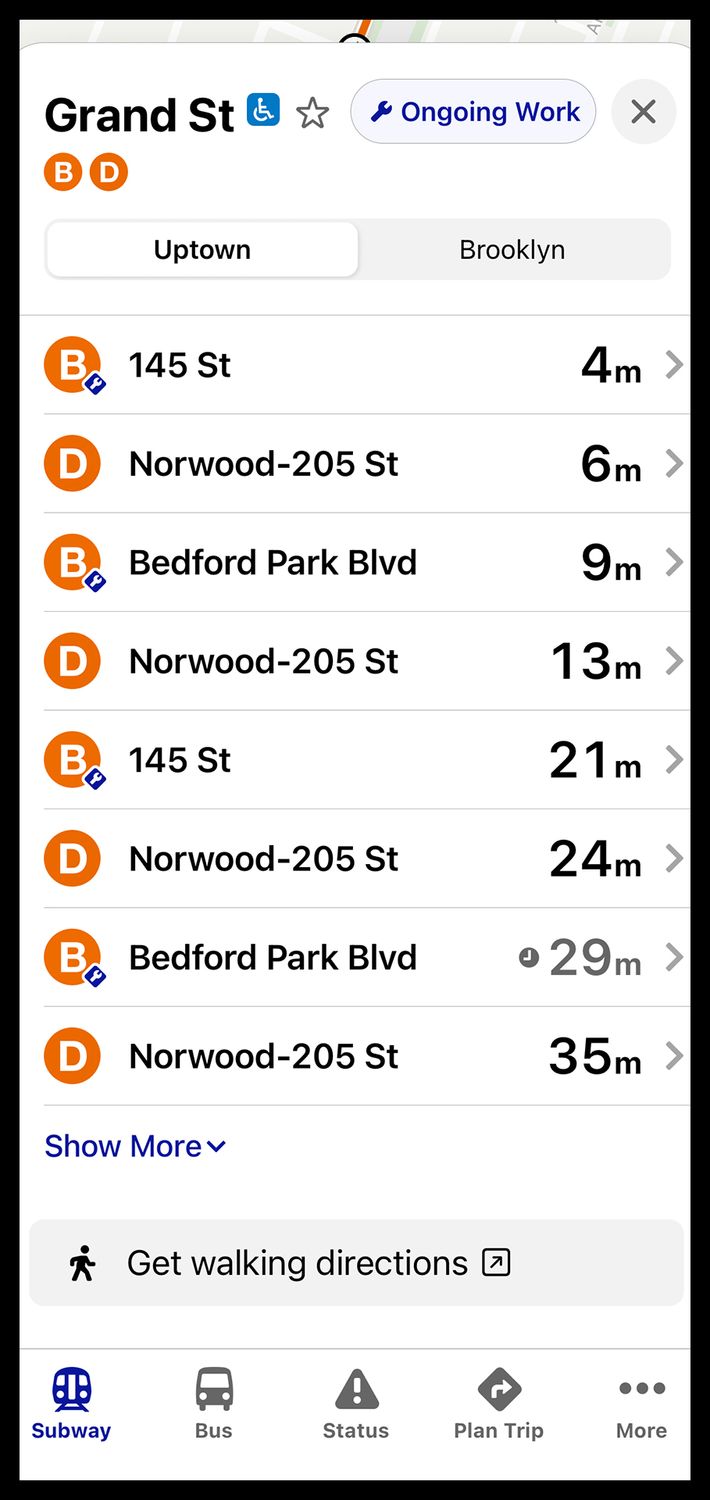Open the Ongoing Work notice
The image size is (710, 1500).
point(473,111)
